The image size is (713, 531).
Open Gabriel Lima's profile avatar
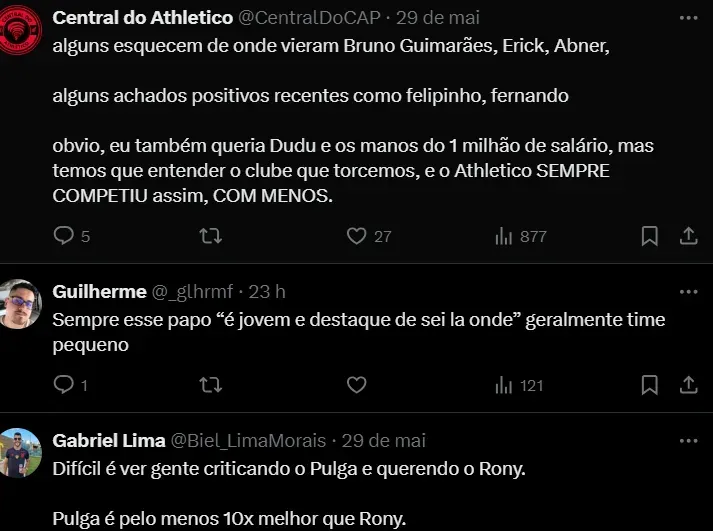pyautogui.click(x=21, y=453)
